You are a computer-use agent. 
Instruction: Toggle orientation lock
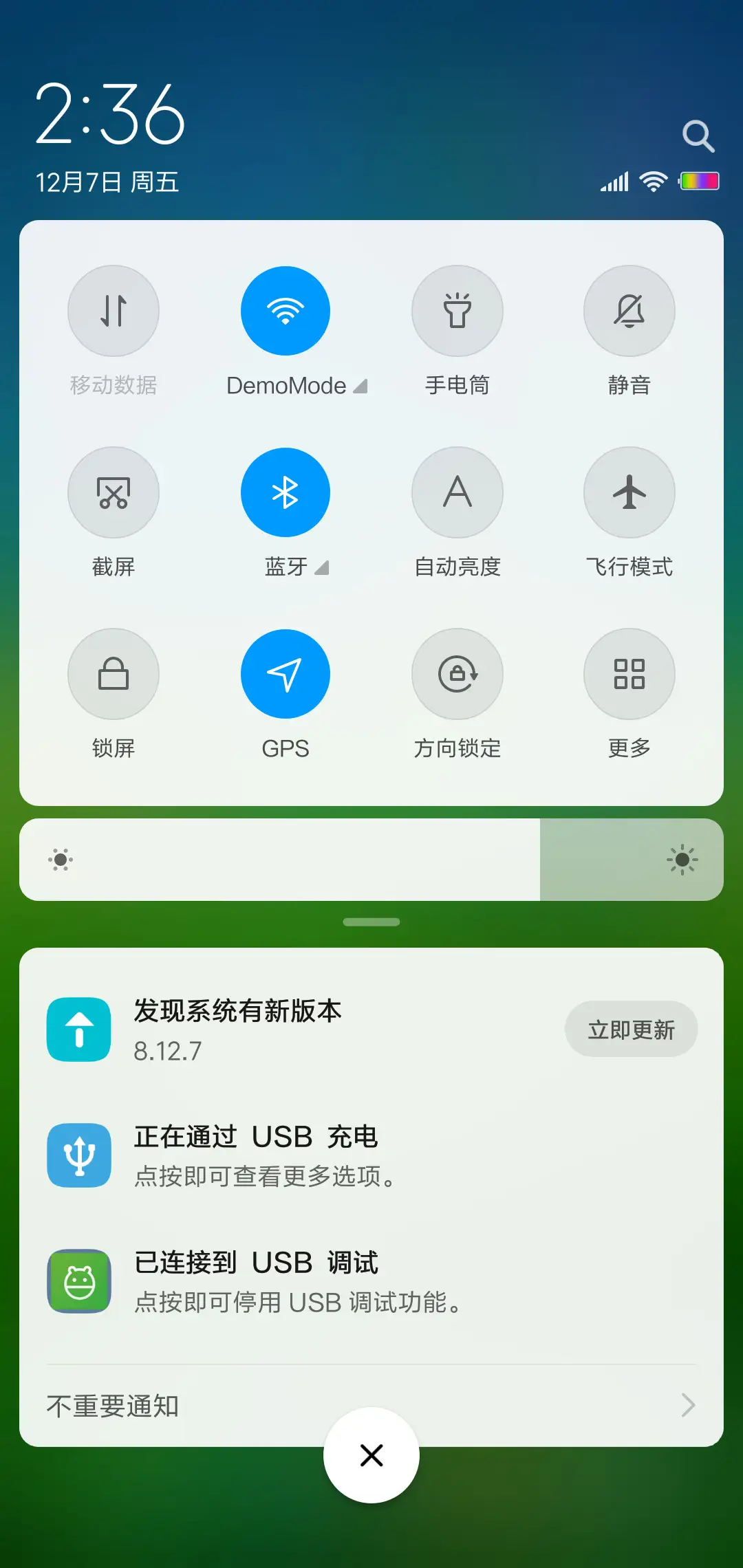(457, 674)
